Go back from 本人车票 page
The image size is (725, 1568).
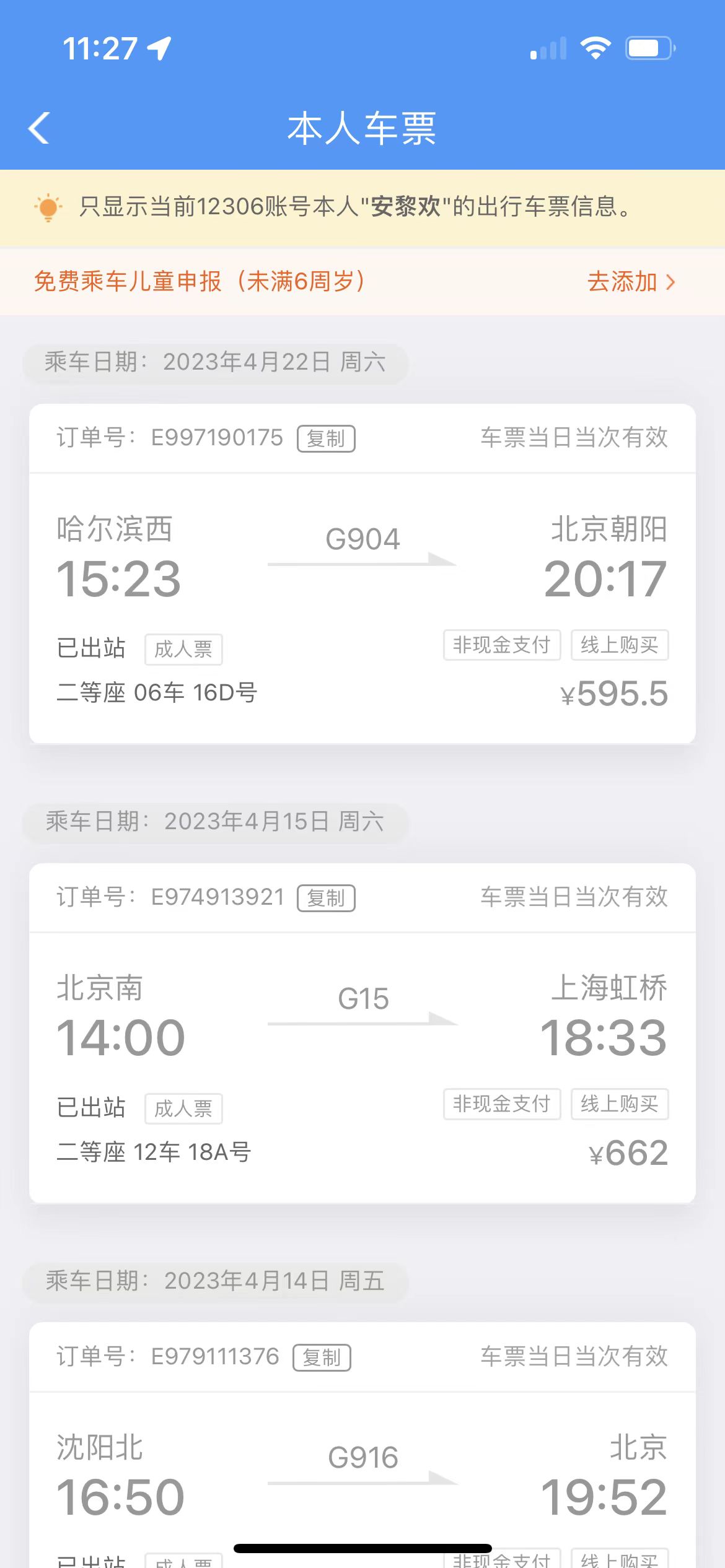pos(40,128)
